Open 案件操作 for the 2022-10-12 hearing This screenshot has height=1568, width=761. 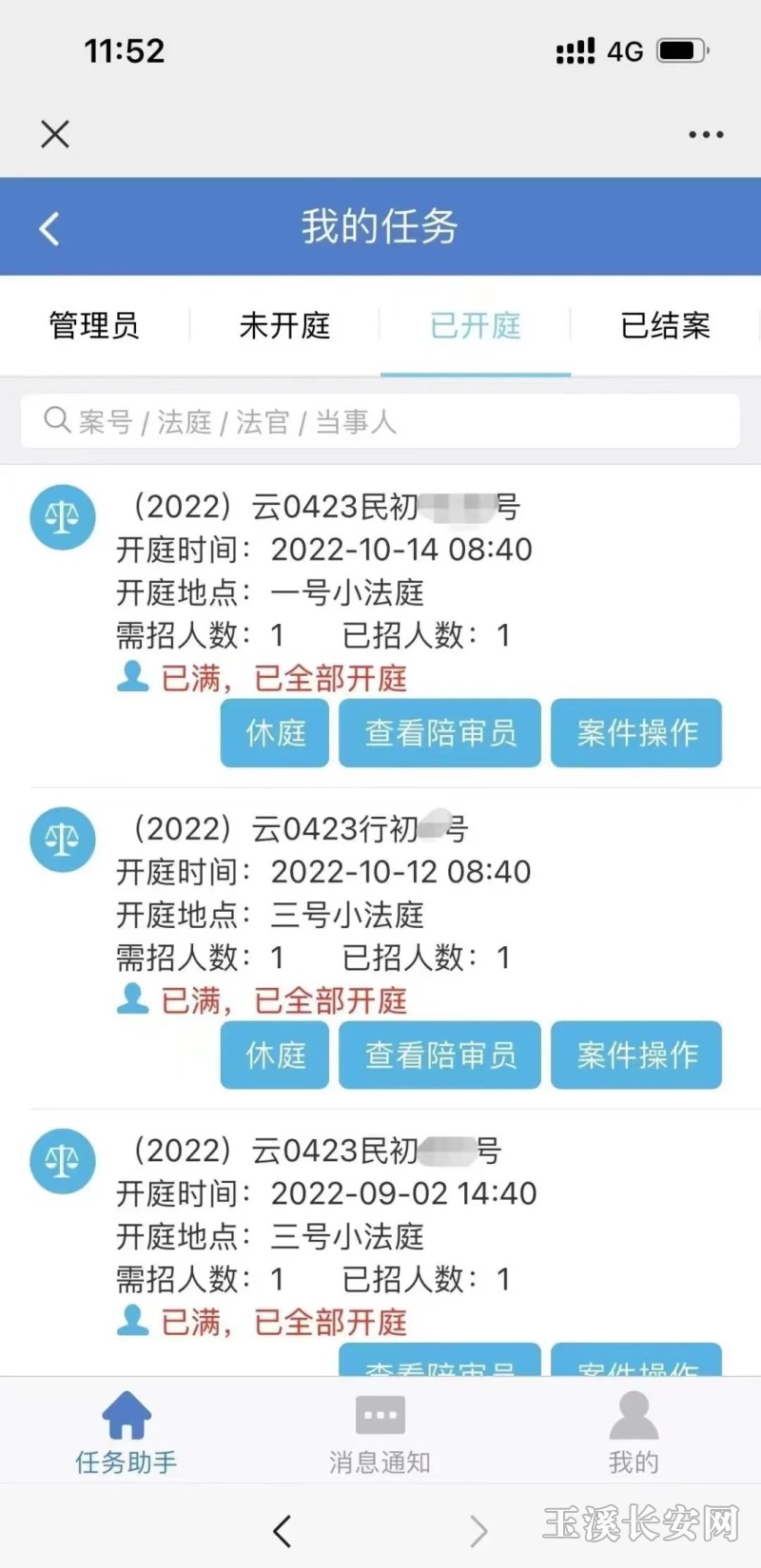tap(636, 1055)
